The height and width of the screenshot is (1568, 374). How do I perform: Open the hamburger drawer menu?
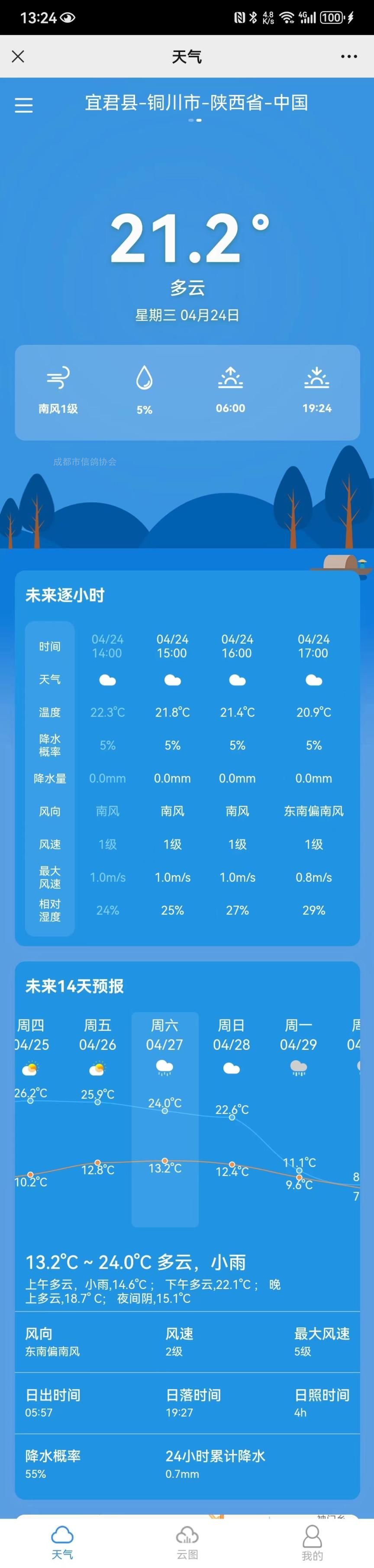tap(24, 105)
